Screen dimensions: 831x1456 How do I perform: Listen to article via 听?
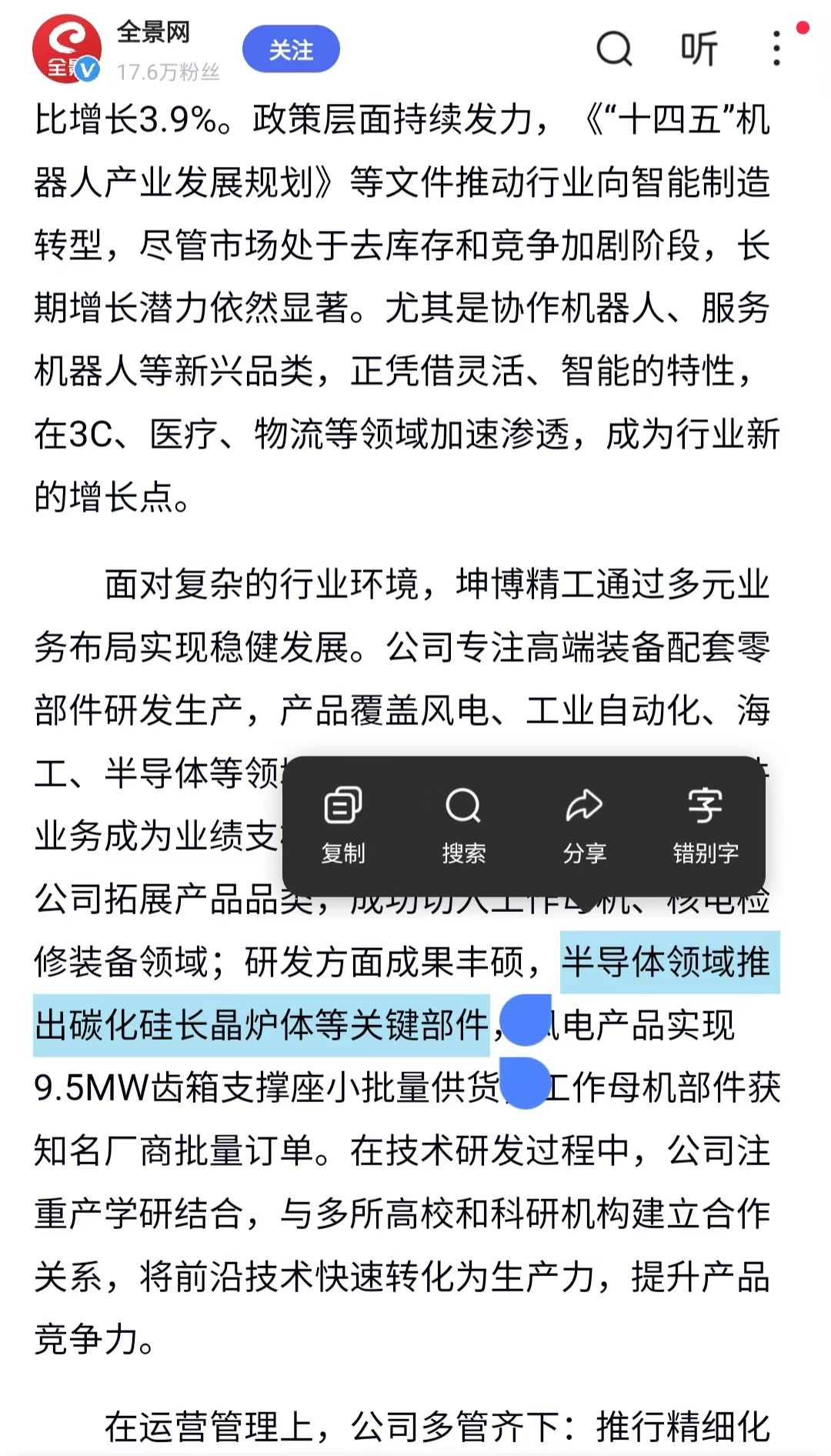[699, 49]
